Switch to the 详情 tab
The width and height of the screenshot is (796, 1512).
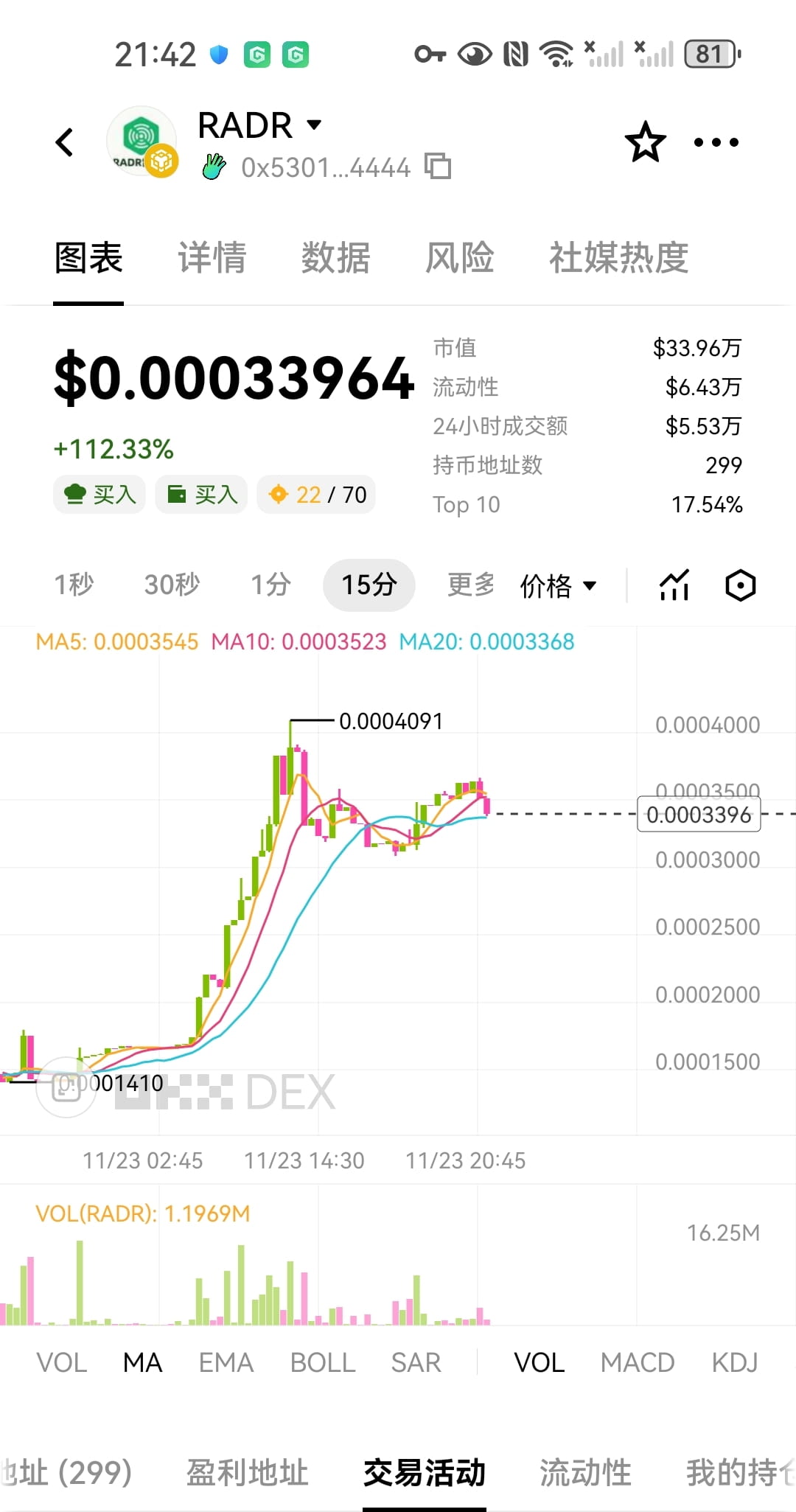click(x=212, y=258)
